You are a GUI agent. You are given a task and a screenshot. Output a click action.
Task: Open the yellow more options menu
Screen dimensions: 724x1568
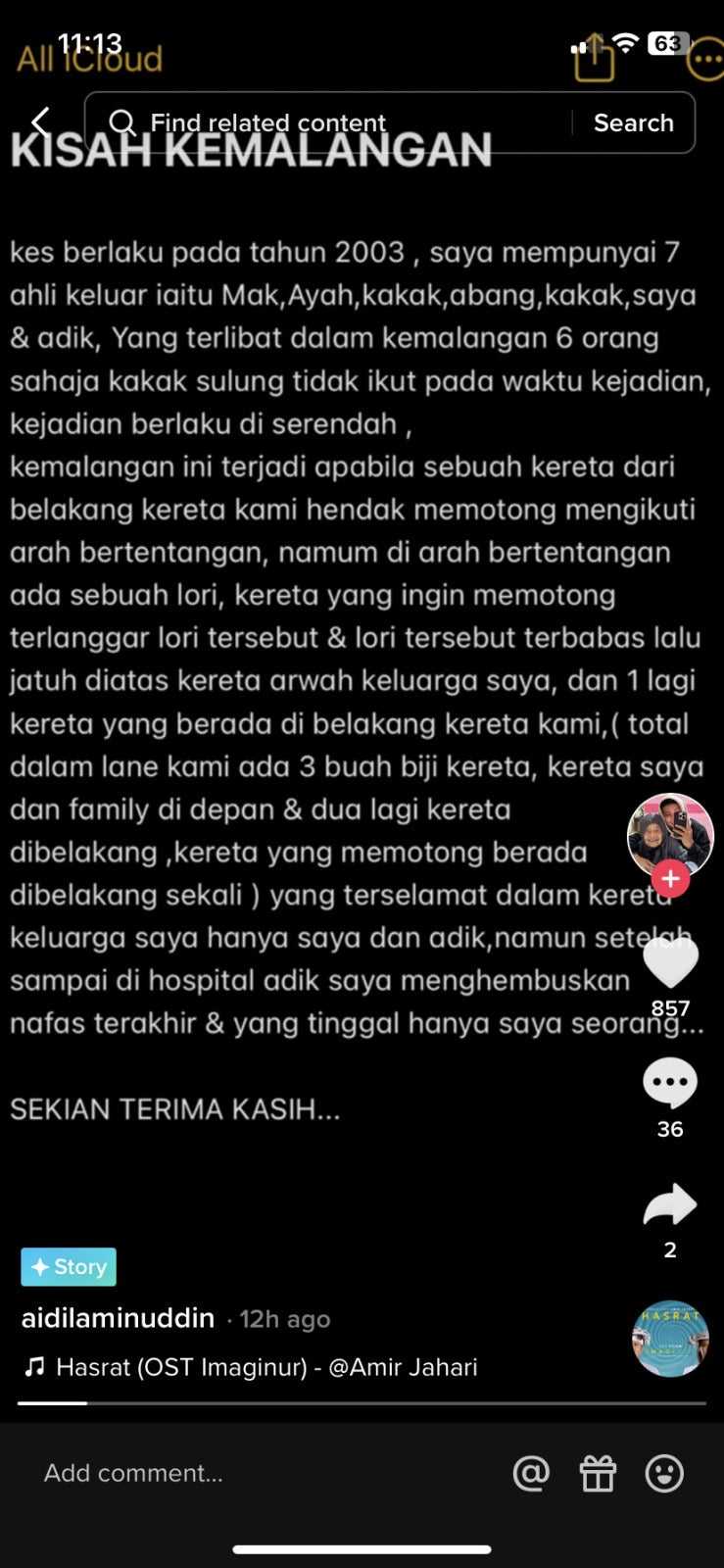[705, 60]
